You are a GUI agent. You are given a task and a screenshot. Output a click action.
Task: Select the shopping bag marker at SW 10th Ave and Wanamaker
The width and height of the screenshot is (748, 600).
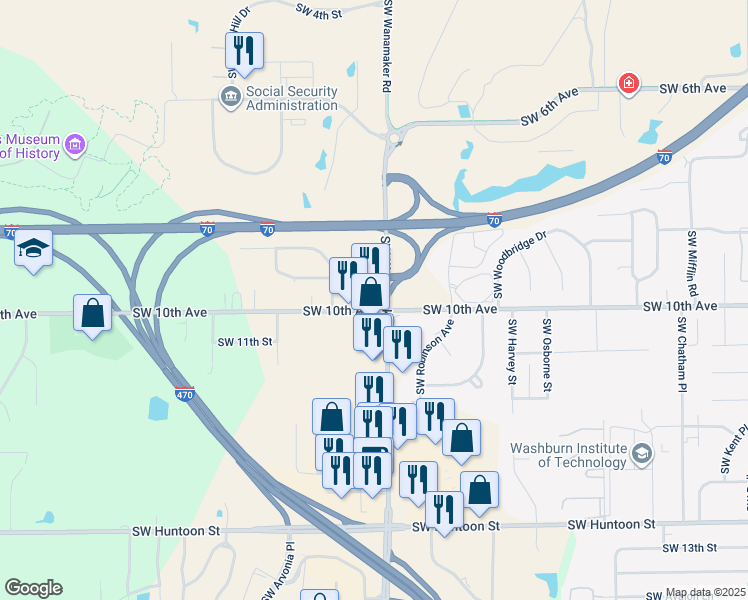click(x=371, y=293)
